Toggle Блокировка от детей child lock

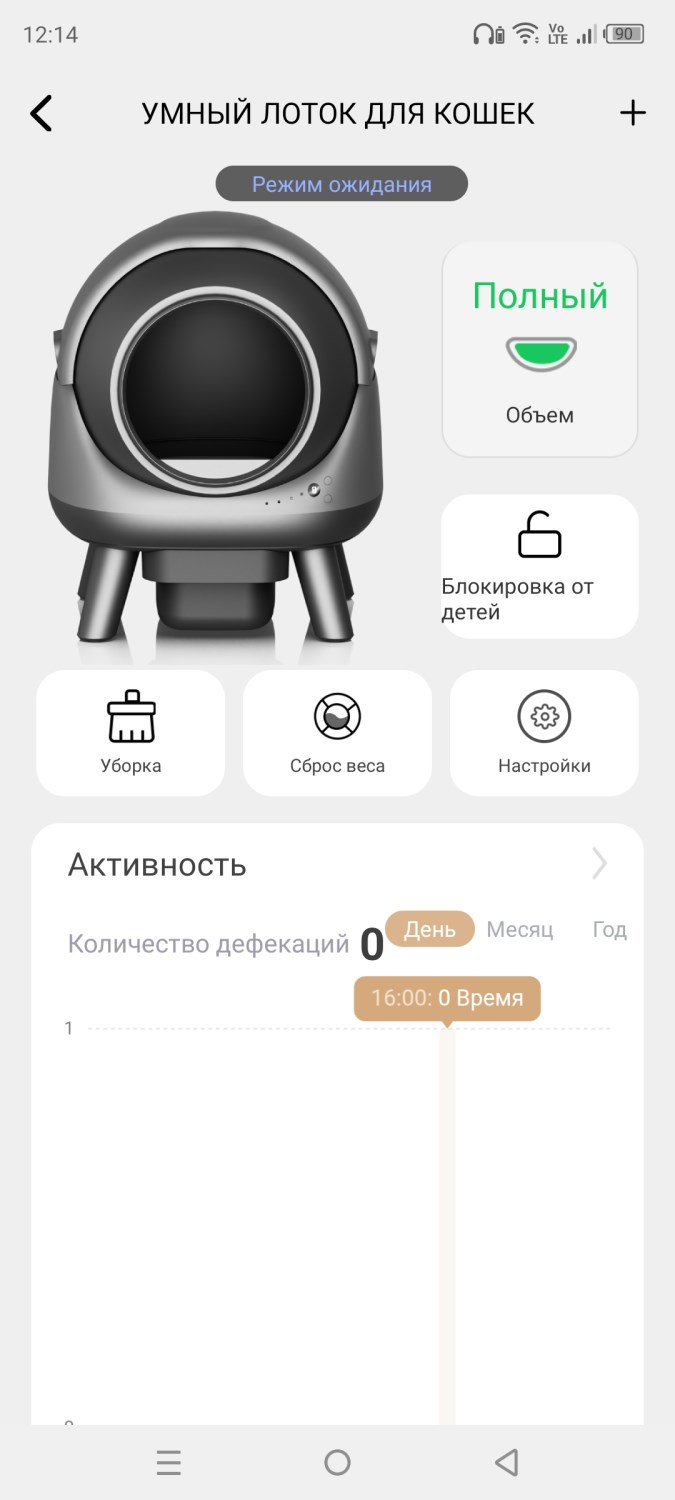[540, 565]
